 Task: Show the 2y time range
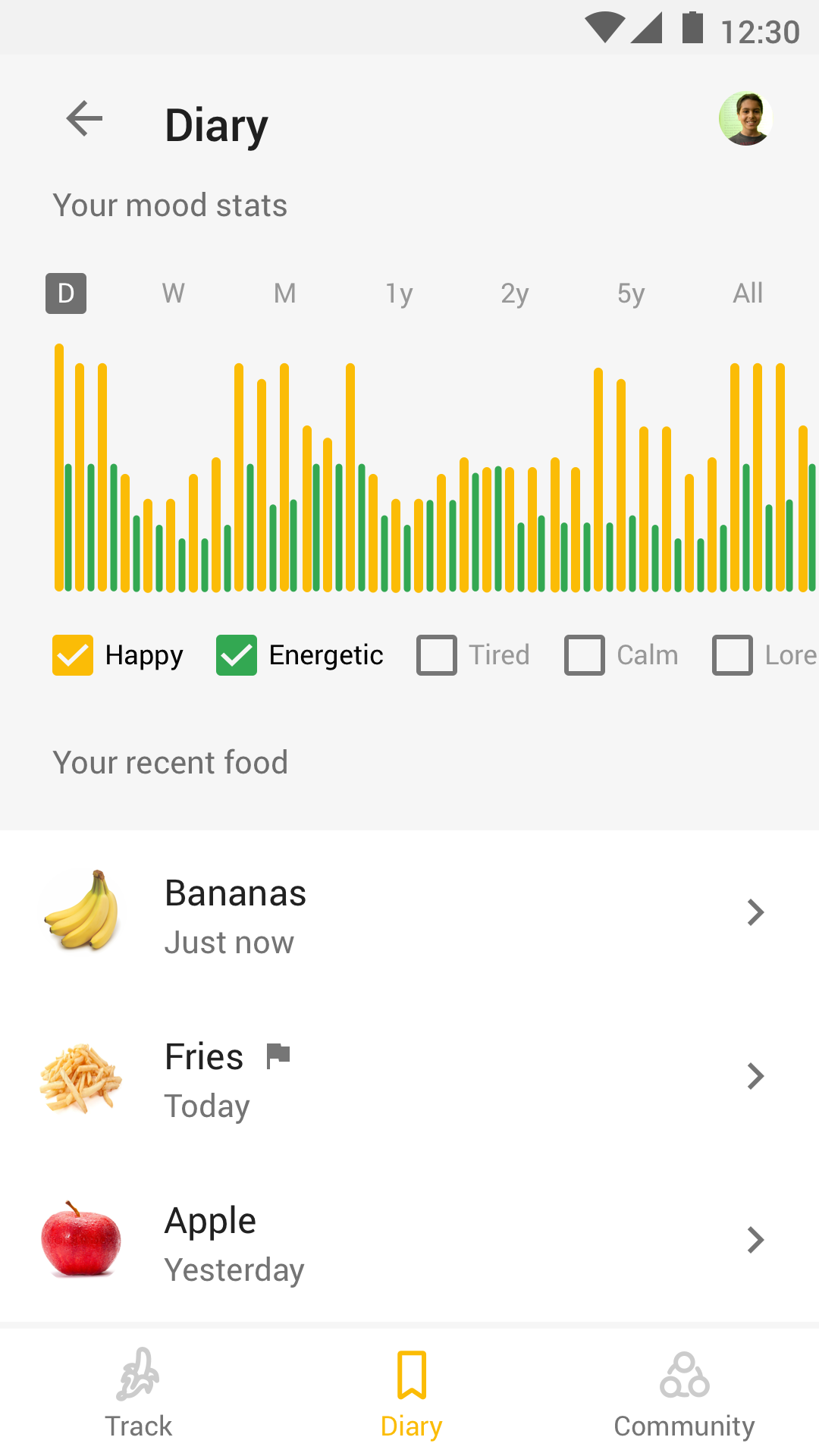tap(515, 293)
